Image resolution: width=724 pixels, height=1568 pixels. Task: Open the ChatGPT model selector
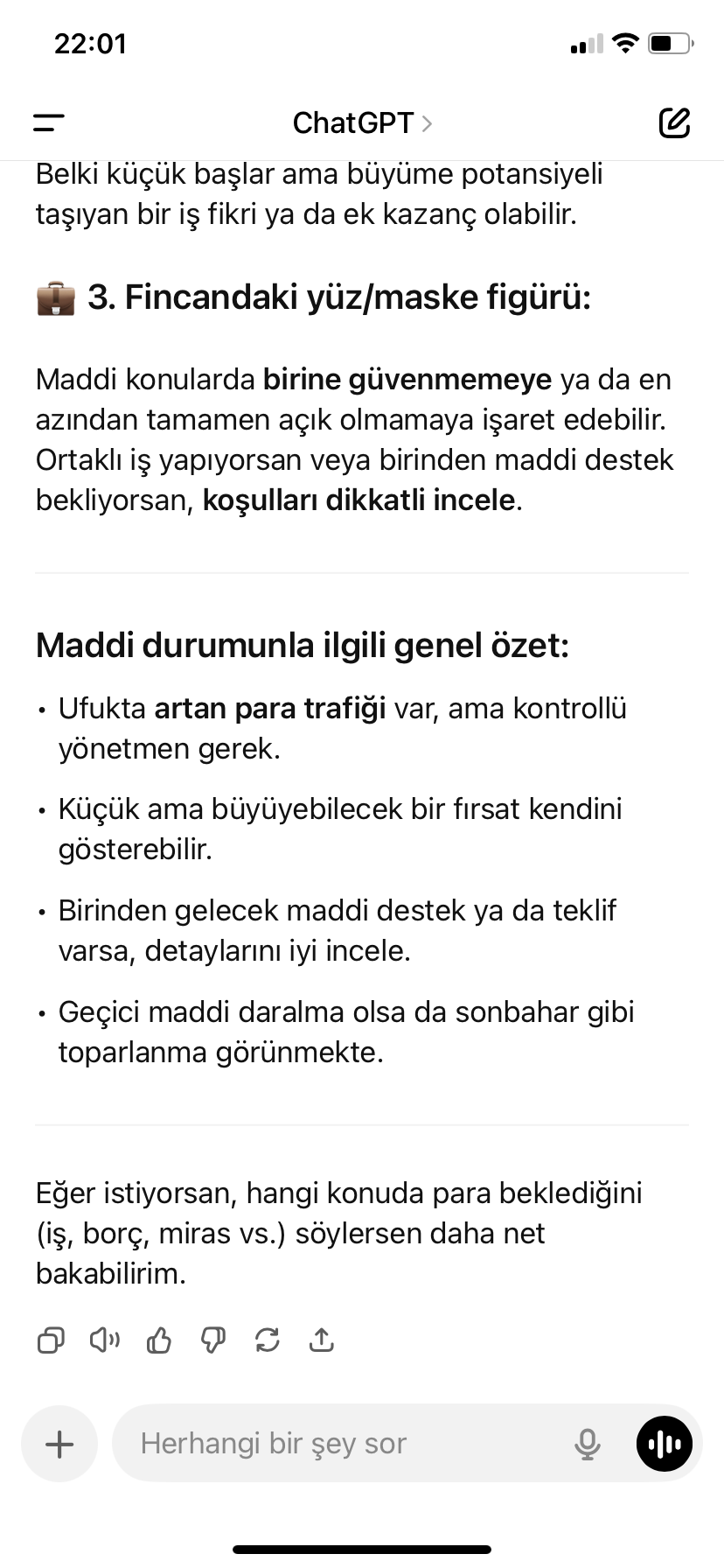pos(362,123)
